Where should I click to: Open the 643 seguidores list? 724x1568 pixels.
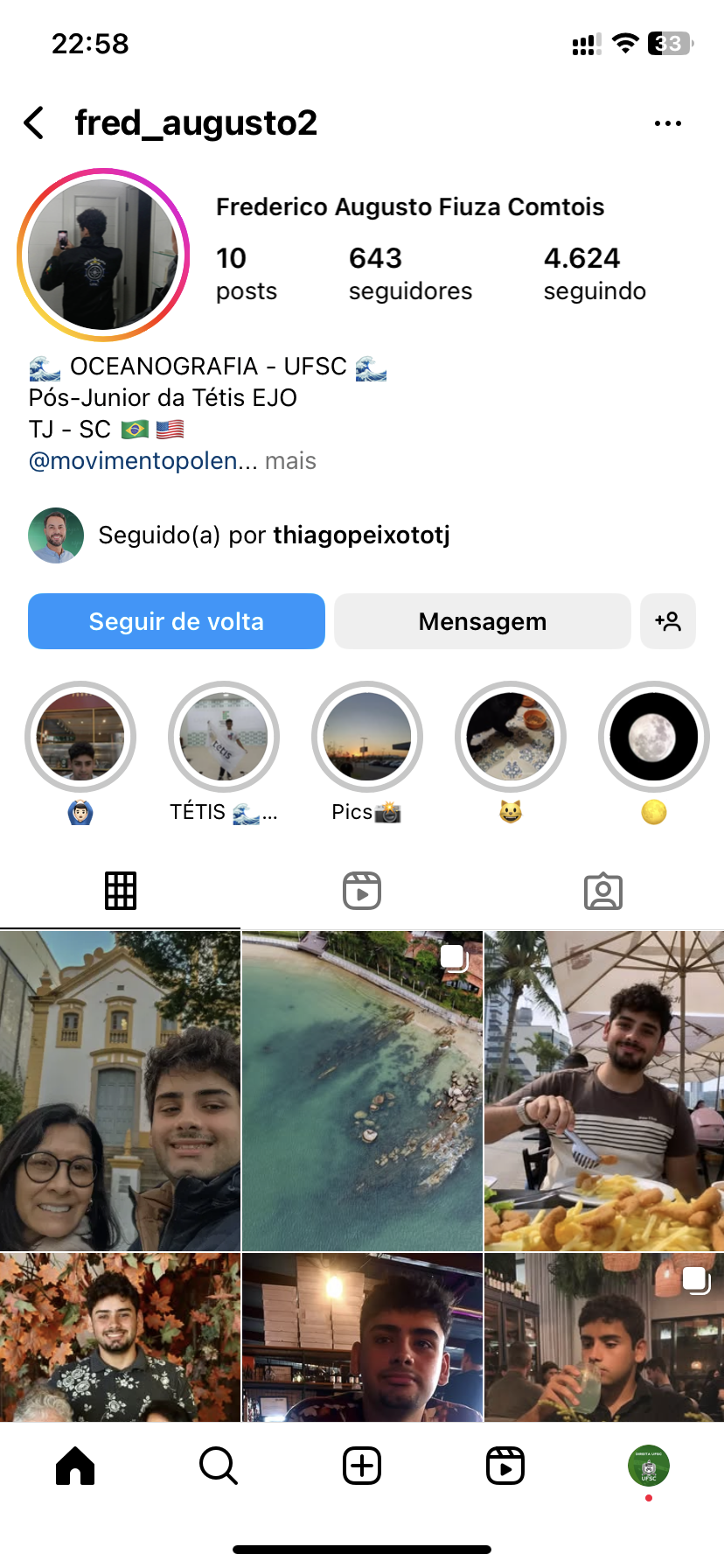tap(409, 274)
